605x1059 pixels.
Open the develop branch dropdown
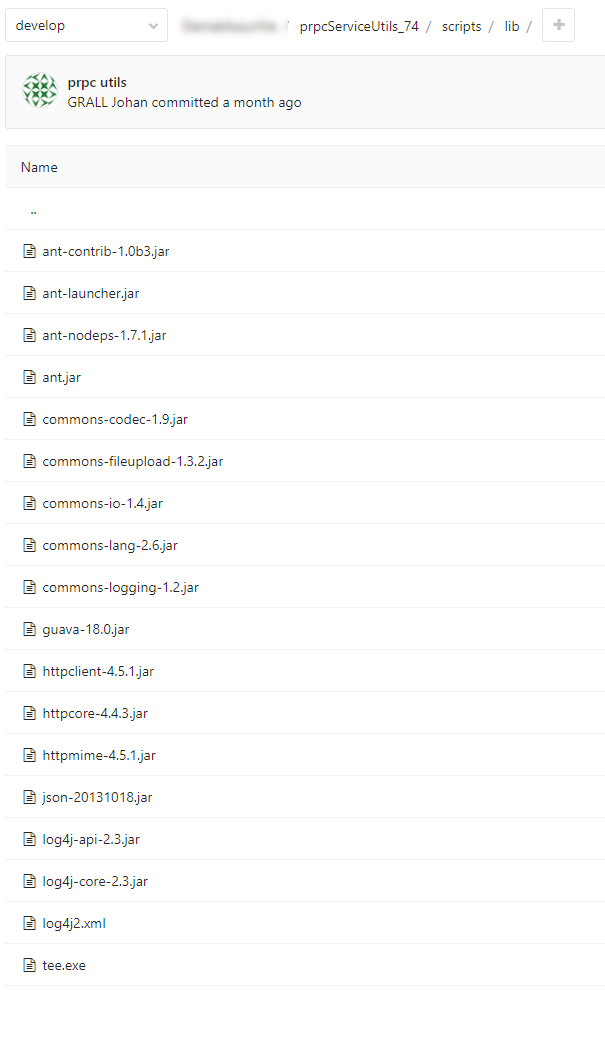[86, 26]
